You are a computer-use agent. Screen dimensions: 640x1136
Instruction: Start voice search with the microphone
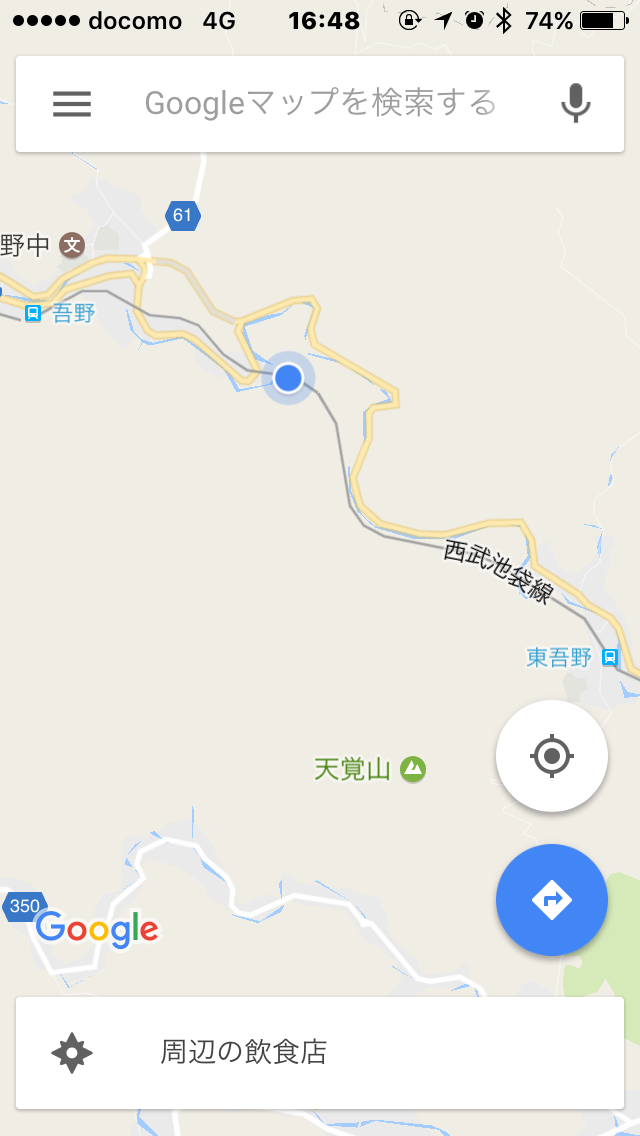pos(575,103)
